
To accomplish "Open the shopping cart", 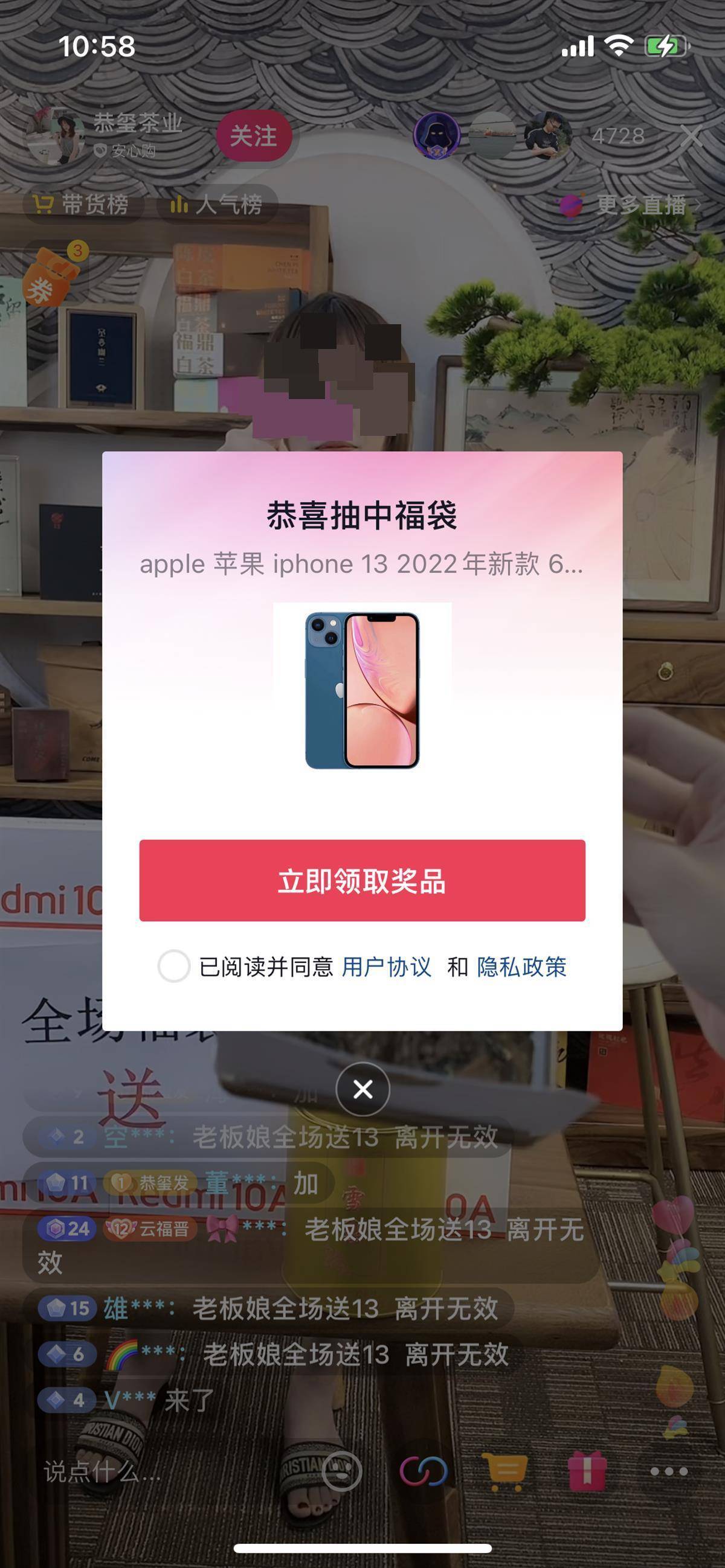I will point(504,1471).
